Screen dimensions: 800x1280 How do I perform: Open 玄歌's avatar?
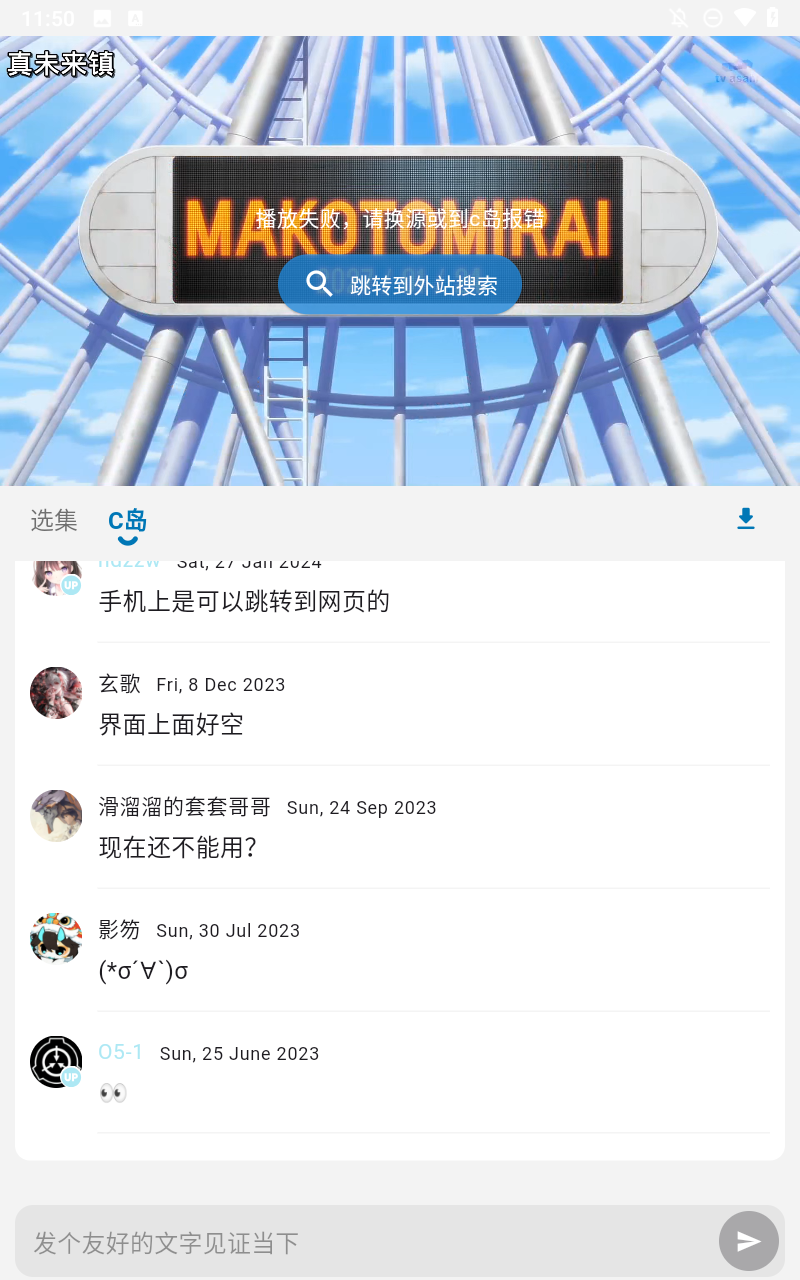pyautogui.click(x=56, y=693)
